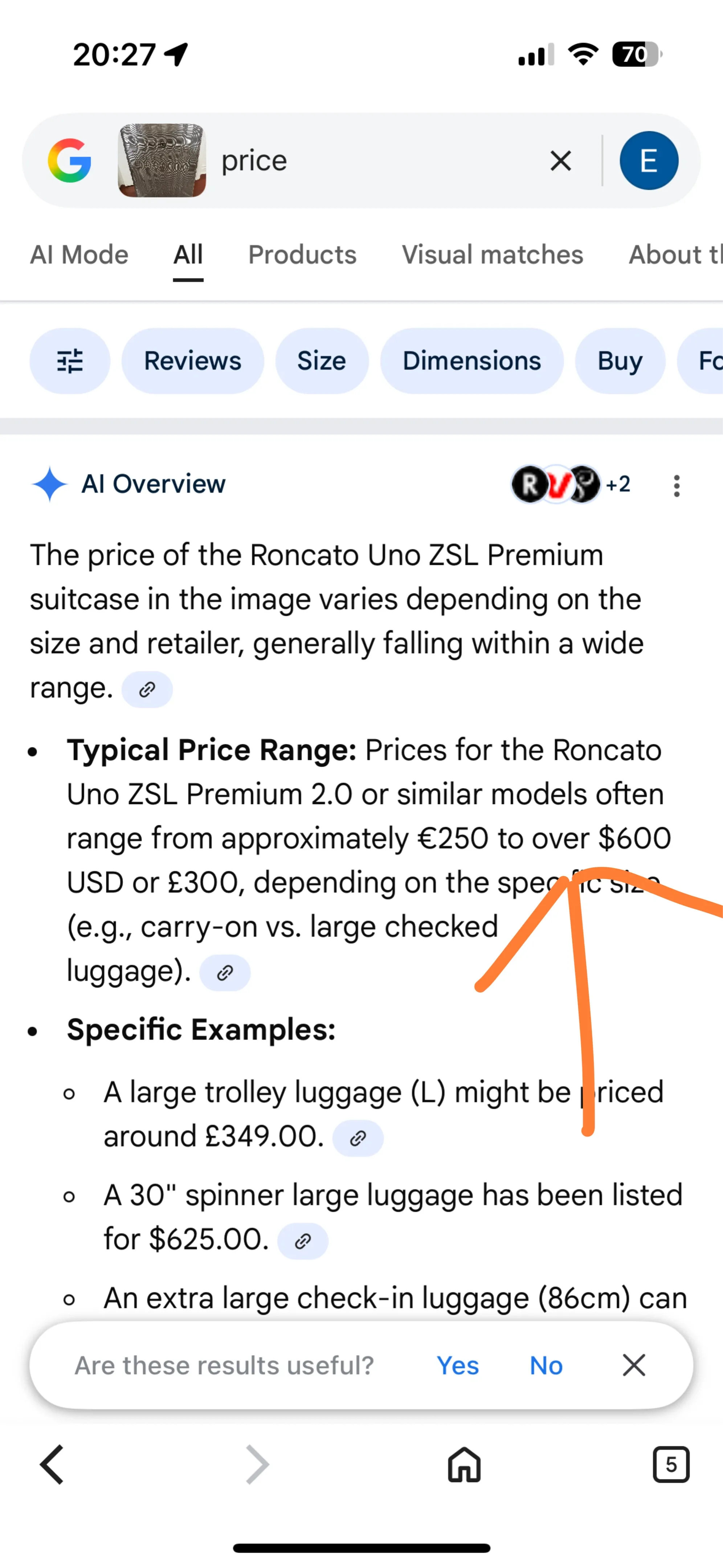
Task: Select the Reviews filter chip
Action: 192,360
